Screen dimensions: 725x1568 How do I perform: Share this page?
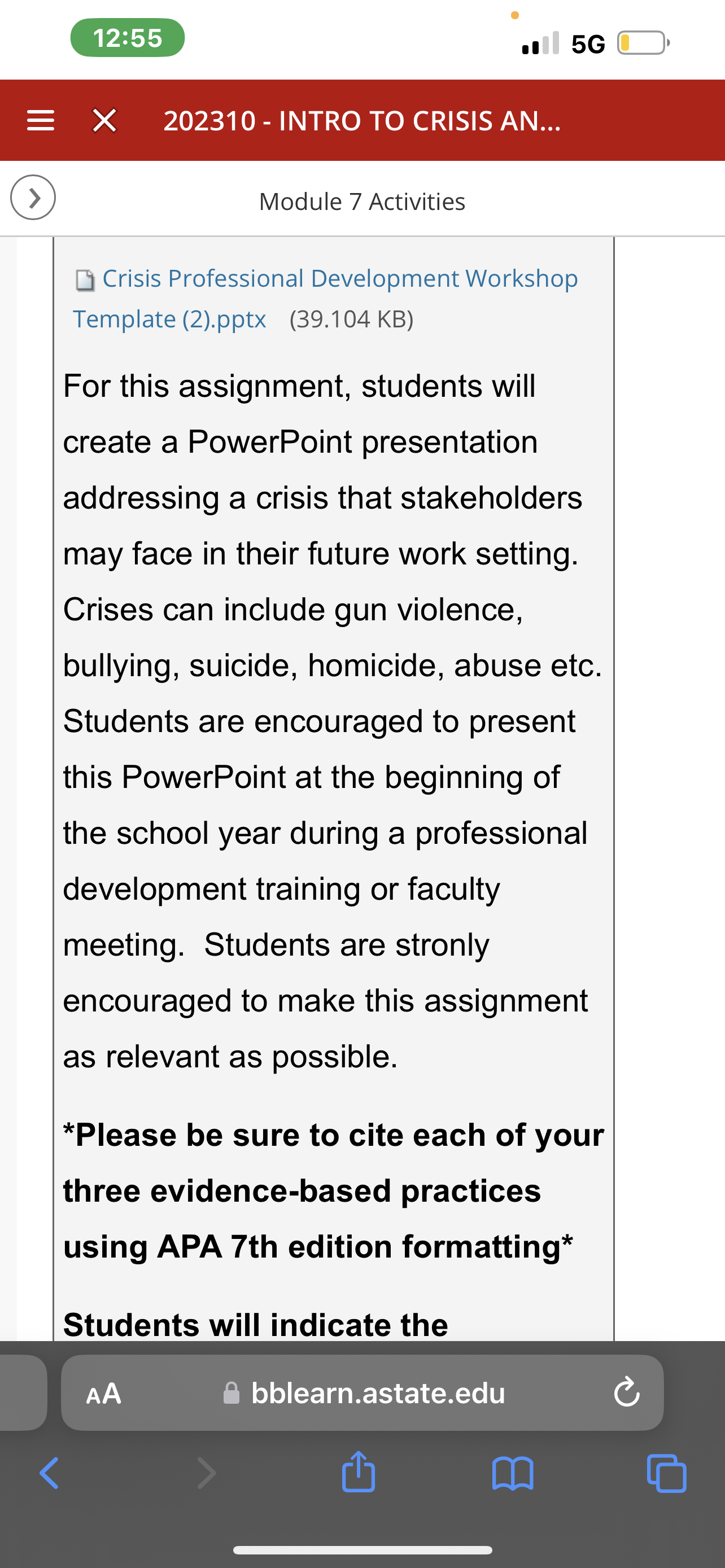pyautogui.click(x=358, y=1472)
